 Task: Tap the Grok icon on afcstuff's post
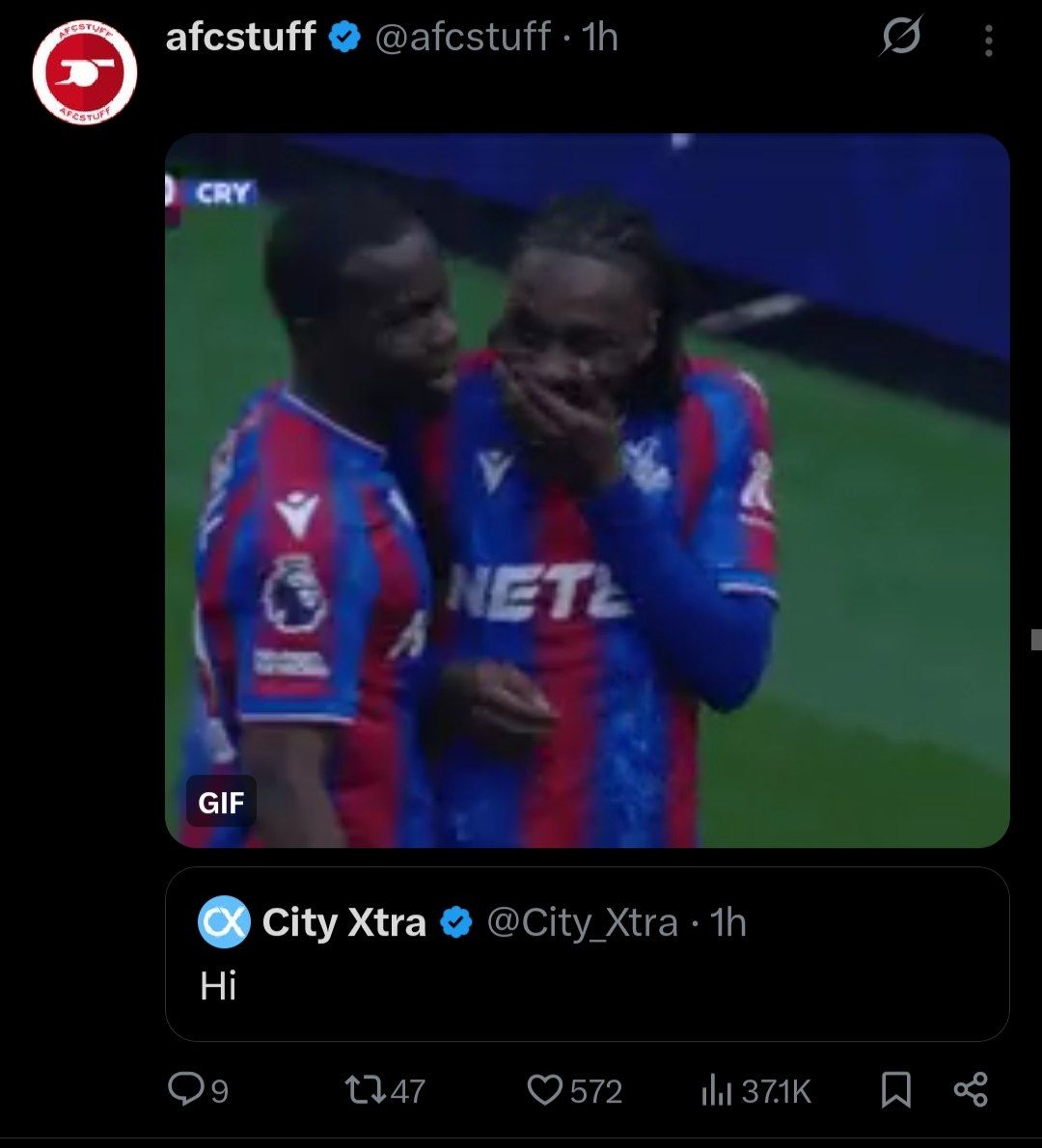coord(901,38)
